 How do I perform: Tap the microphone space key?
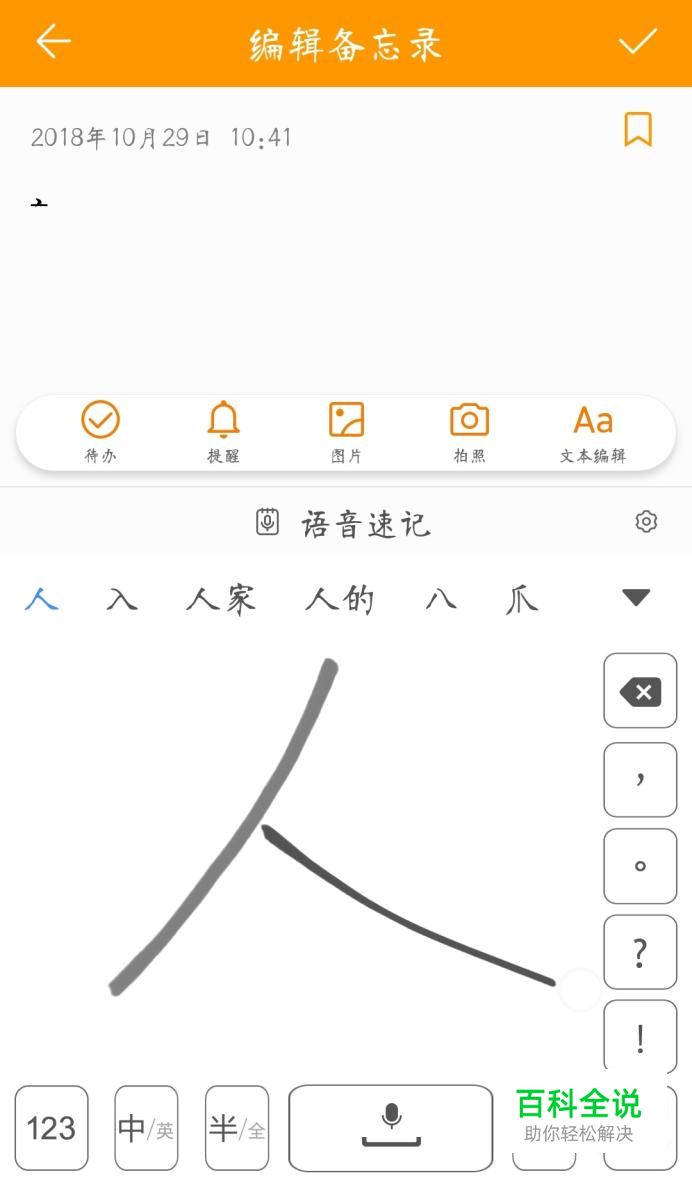[x=391, y=1128]
